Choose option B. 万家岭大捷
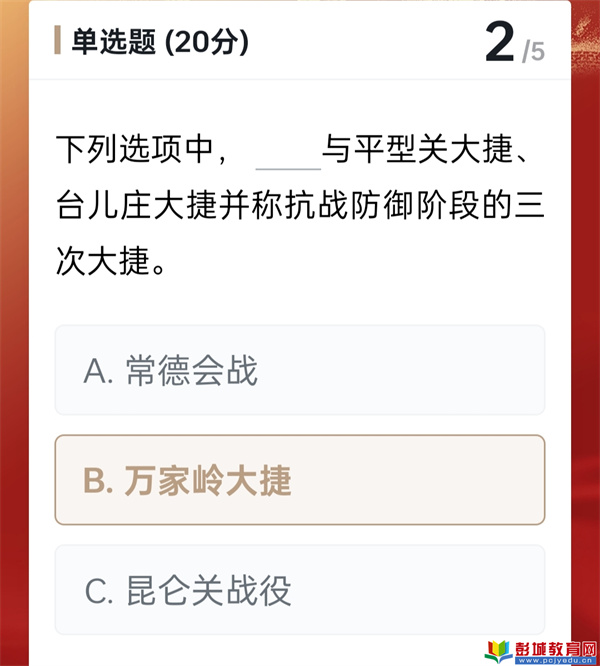 click(299, 481)
